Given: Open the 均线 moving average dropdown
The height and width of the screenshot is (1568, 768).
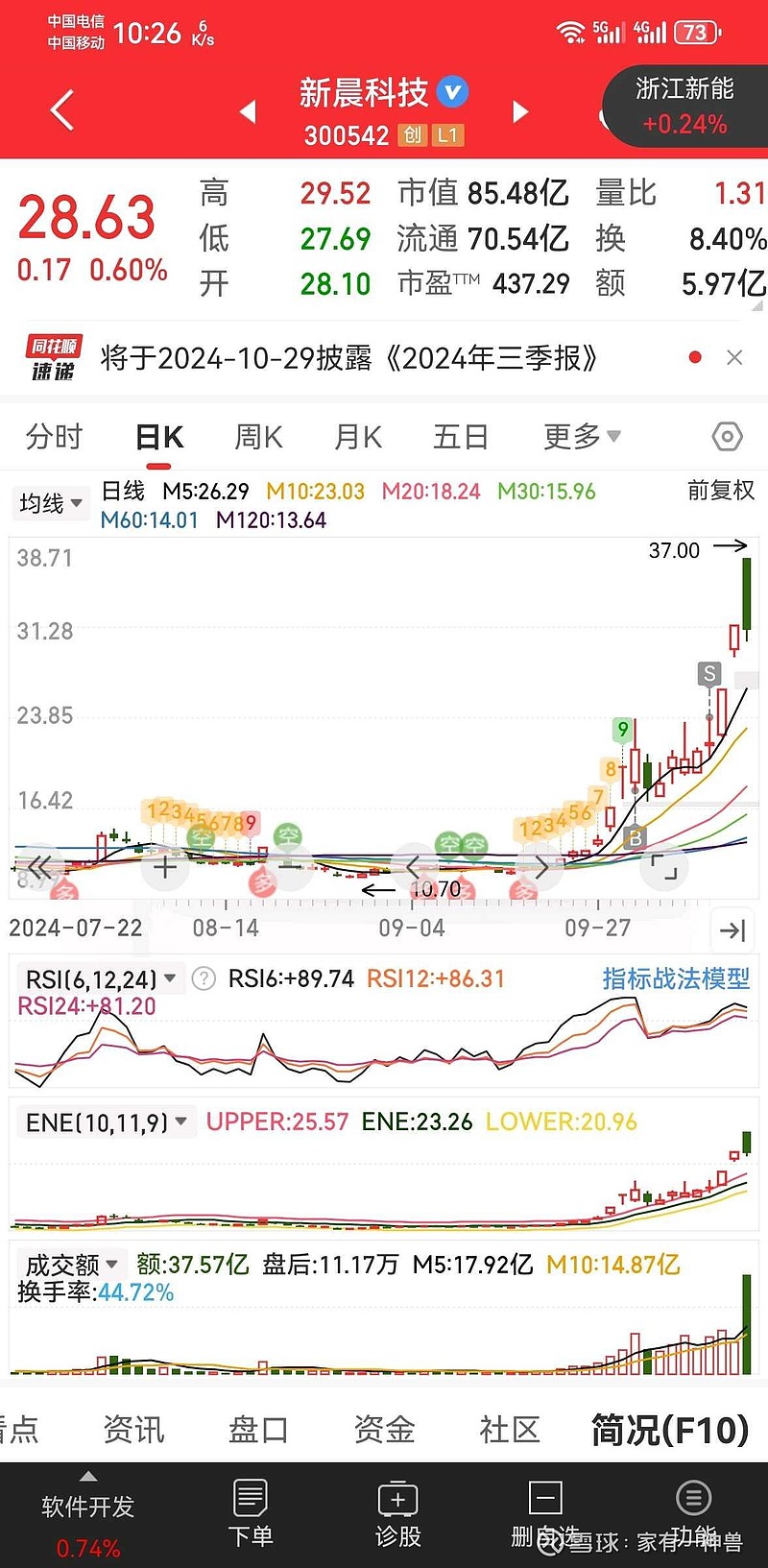Looking at the screenshot, I should click(x=50, y=503).
